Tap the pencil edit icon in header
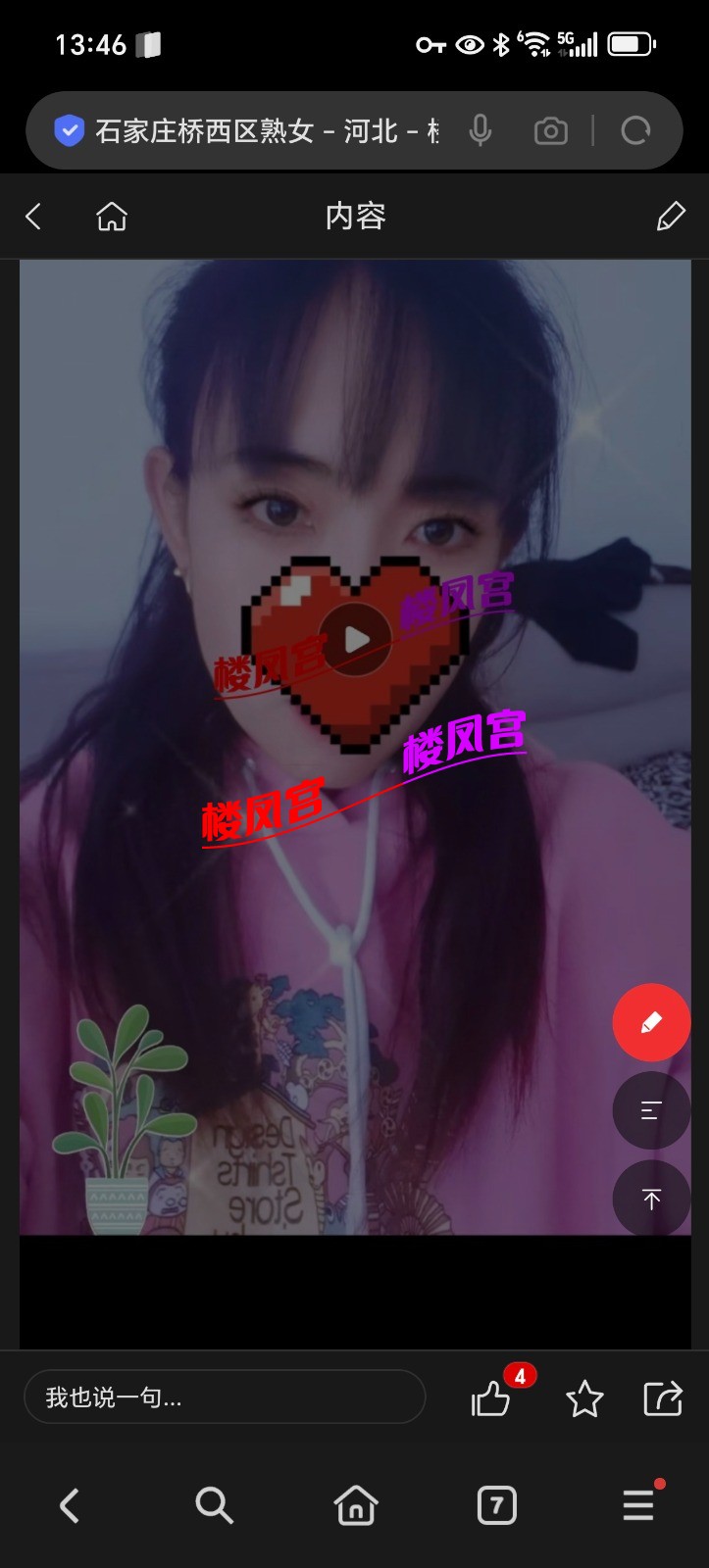 pyautogui.click(x=671, y=217)
